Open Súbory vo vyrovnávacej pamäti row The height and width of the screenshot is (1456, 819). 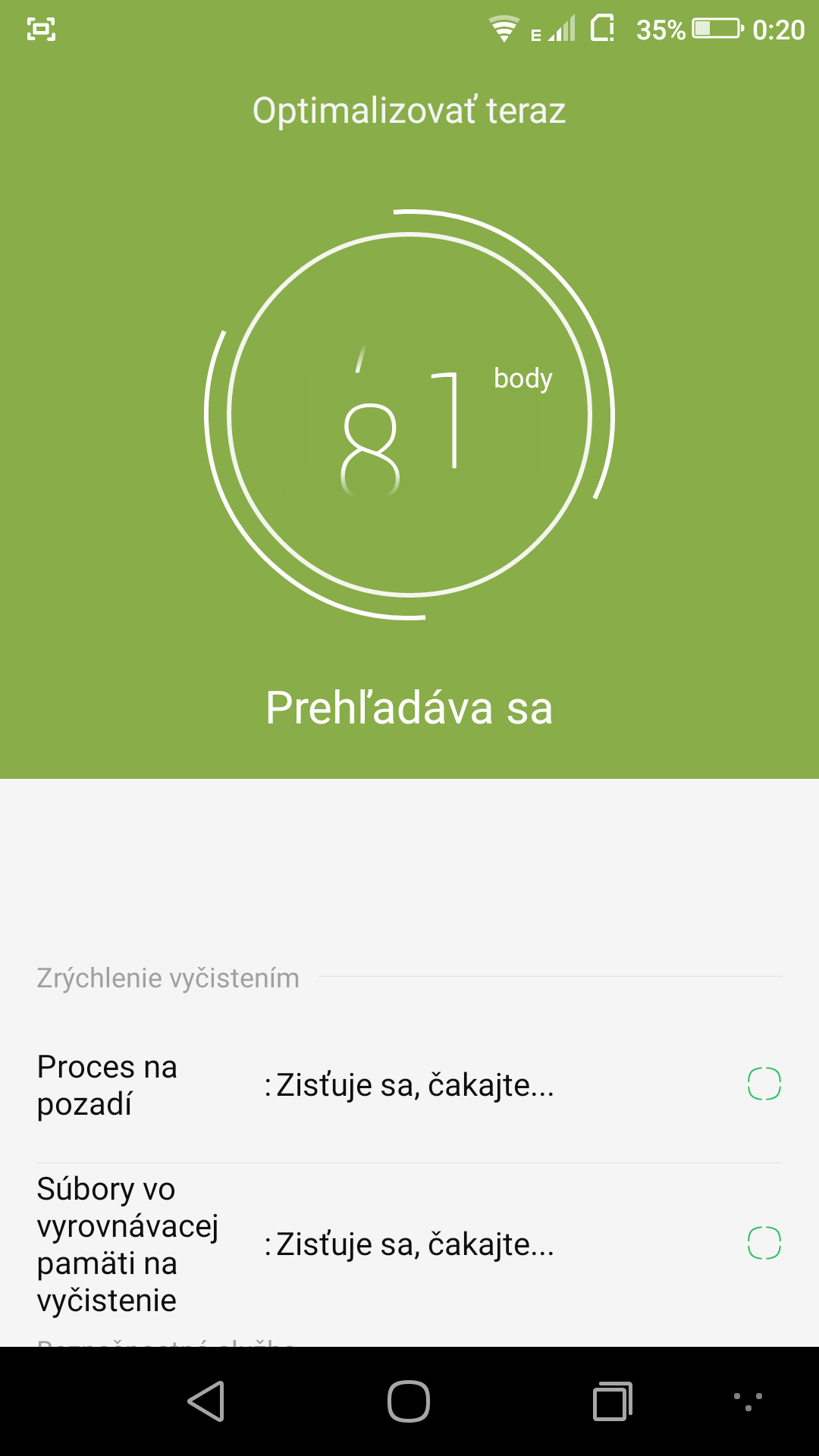(x=409, y=1244)
